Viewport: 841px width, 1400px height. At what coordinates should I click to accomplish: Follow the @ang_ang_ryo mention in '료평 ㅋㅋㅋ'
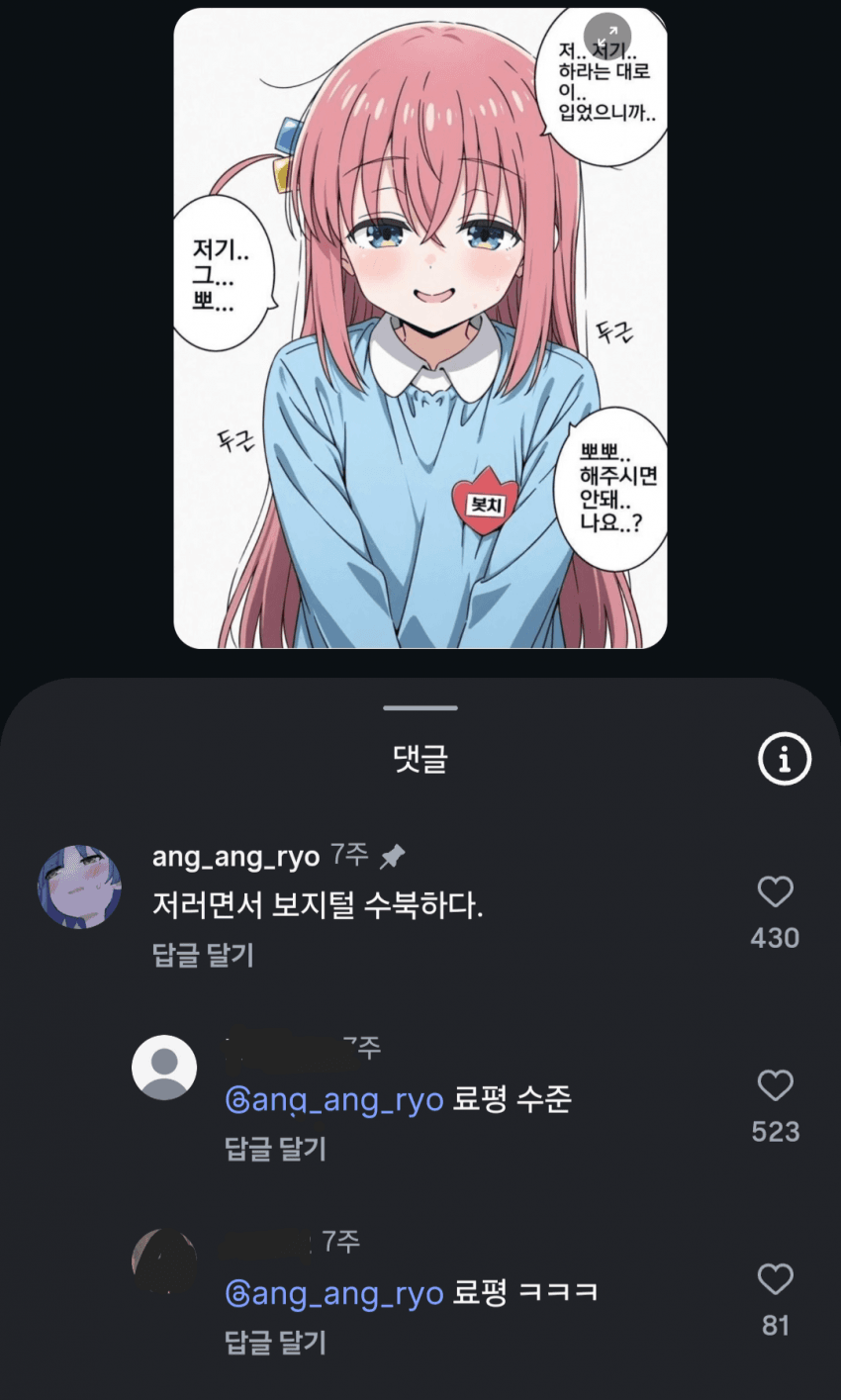click(x=334, y=1293)
